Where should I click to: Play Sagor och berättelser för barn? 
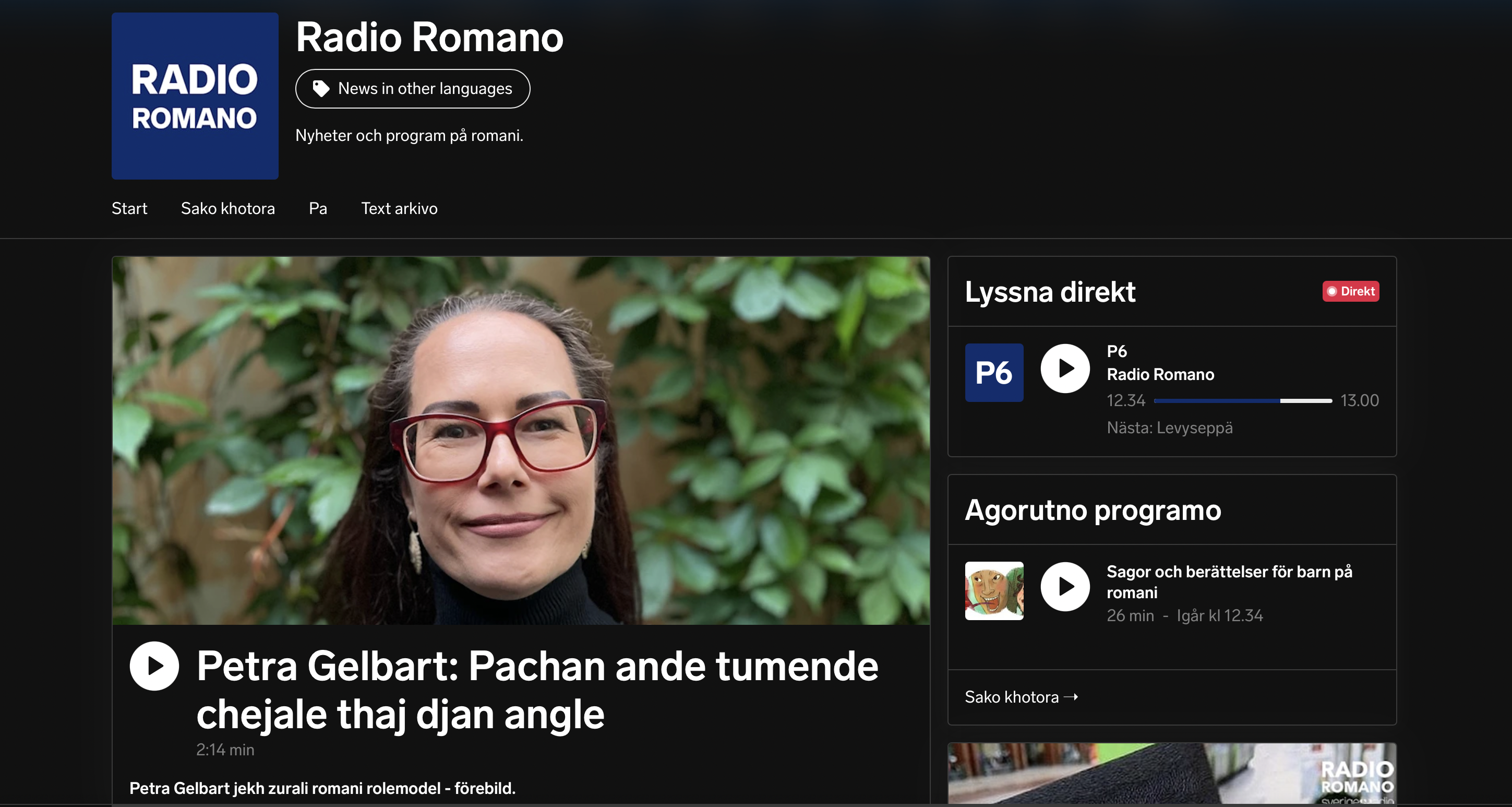coord(1065,586)
